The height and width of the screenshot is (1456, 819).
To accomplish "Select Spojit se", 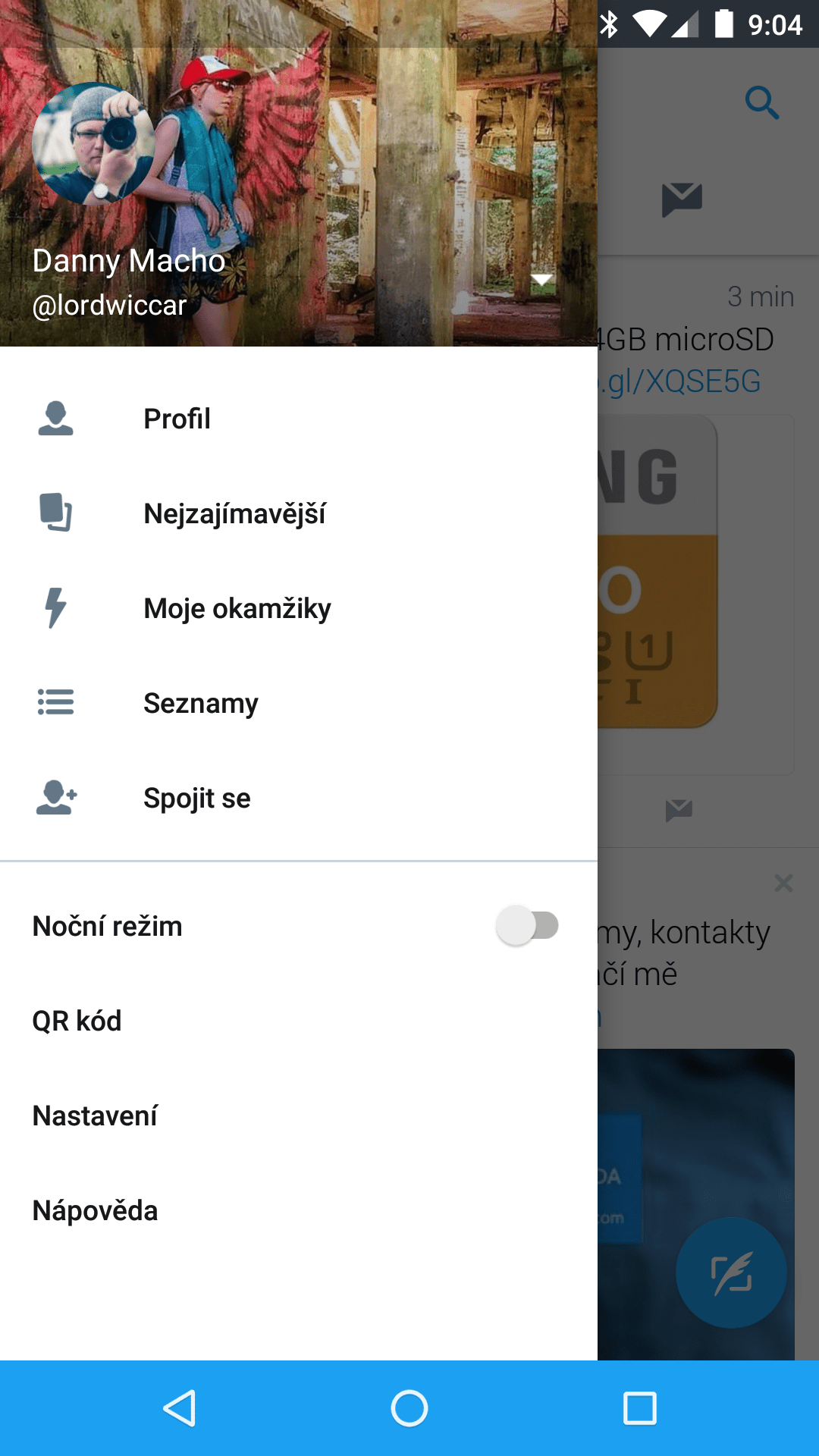I will tap(299, 798).
